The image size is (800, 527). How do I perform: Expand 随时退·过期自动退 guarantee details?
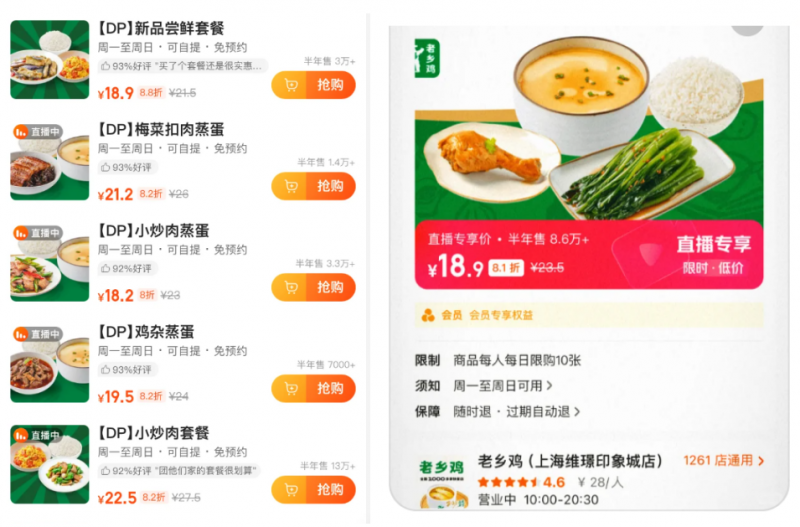point(516,411)
